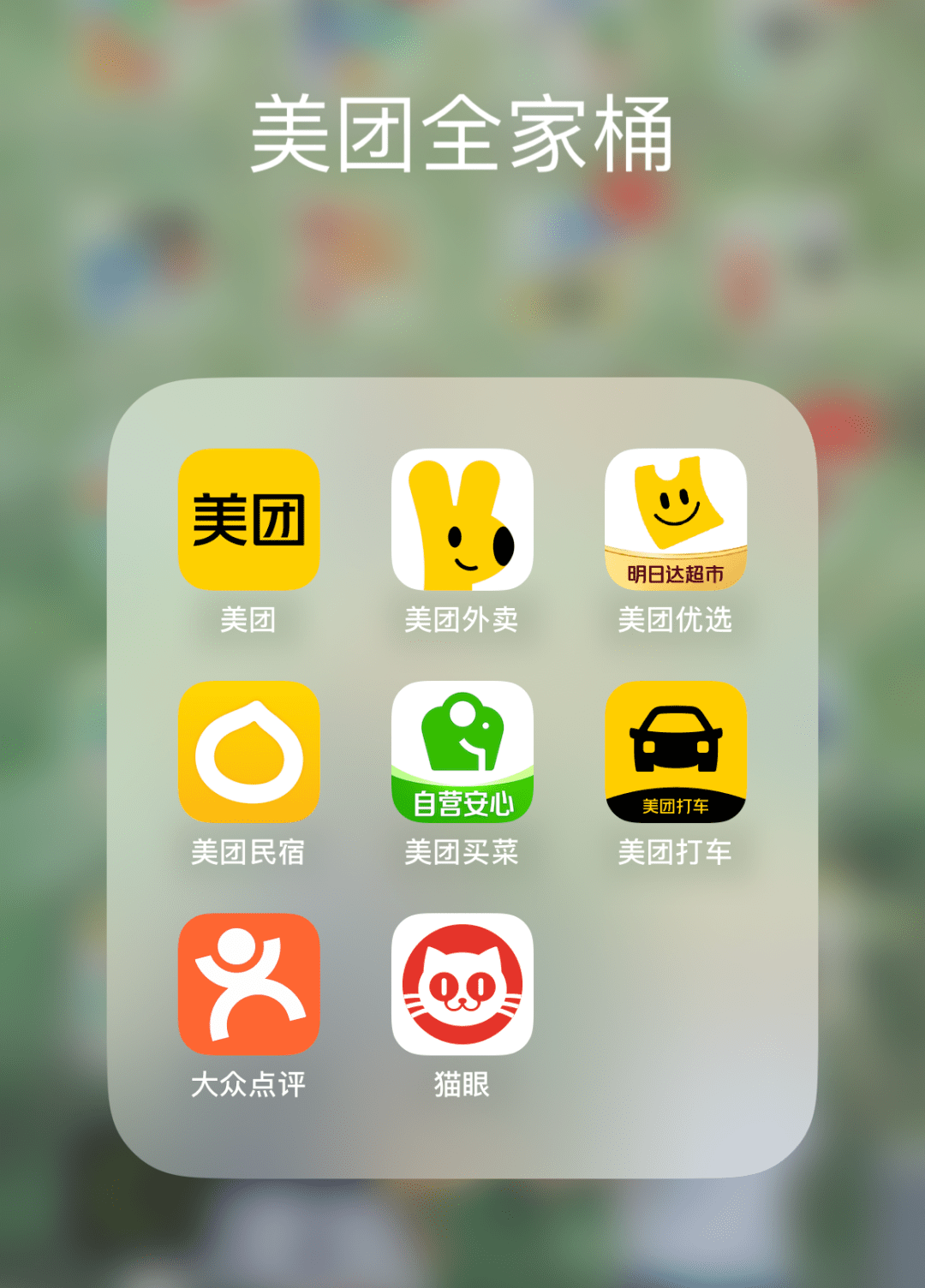This screenshot has height=1288, width=925.
Task: Tap the yellow kangaroo delivery icon
Action: tap(462, 521)
